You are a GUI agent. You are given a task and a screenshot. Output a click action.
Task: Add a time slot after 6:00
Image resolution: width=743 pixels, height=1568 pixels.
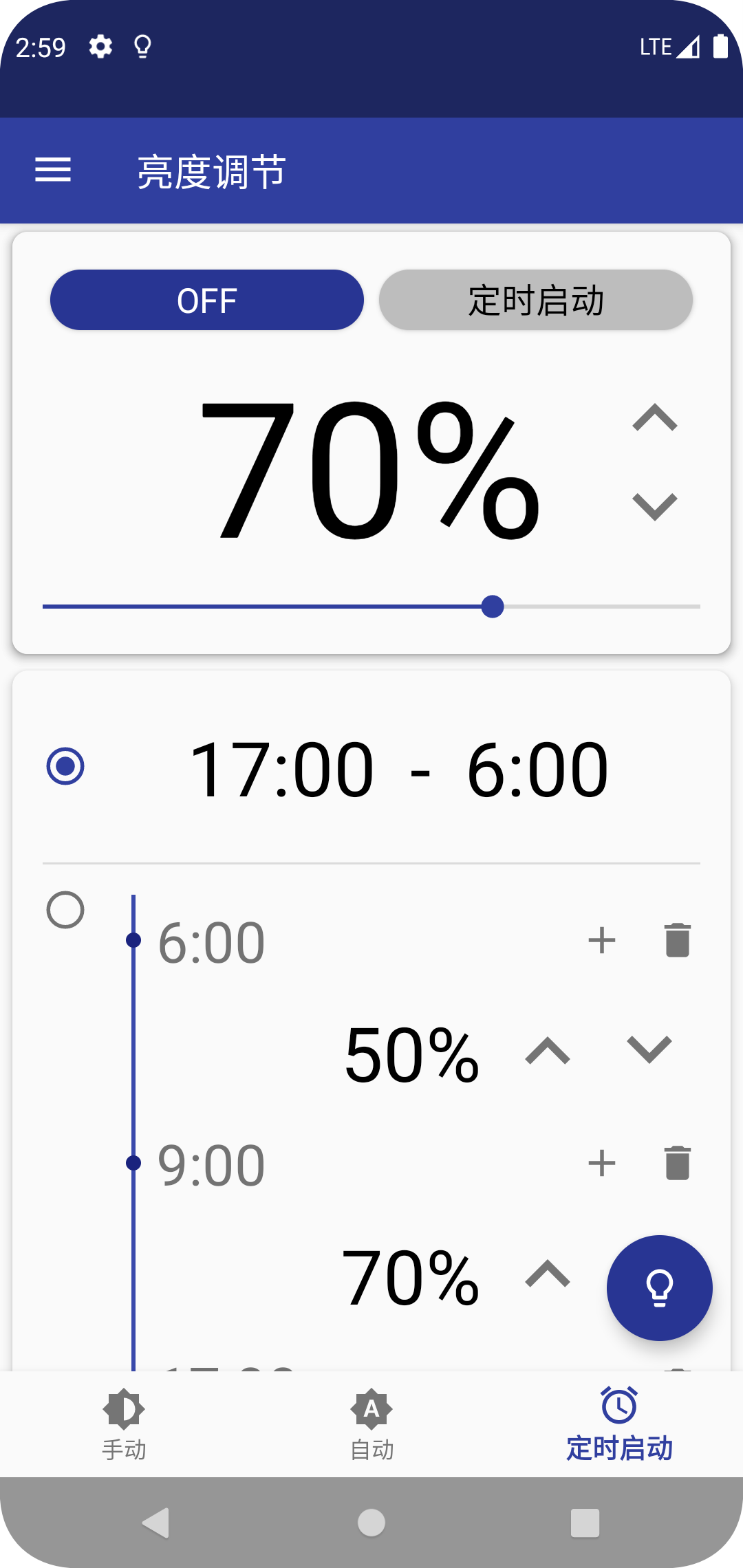tap(601, 940)
